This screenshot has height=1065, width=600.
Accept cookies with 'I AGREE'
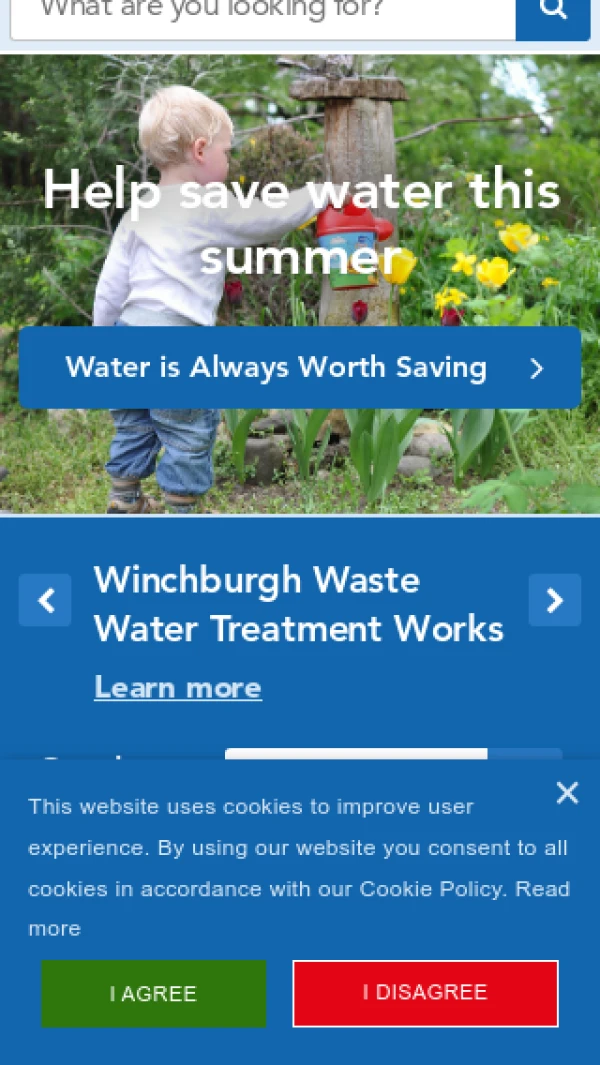point(154,993)
